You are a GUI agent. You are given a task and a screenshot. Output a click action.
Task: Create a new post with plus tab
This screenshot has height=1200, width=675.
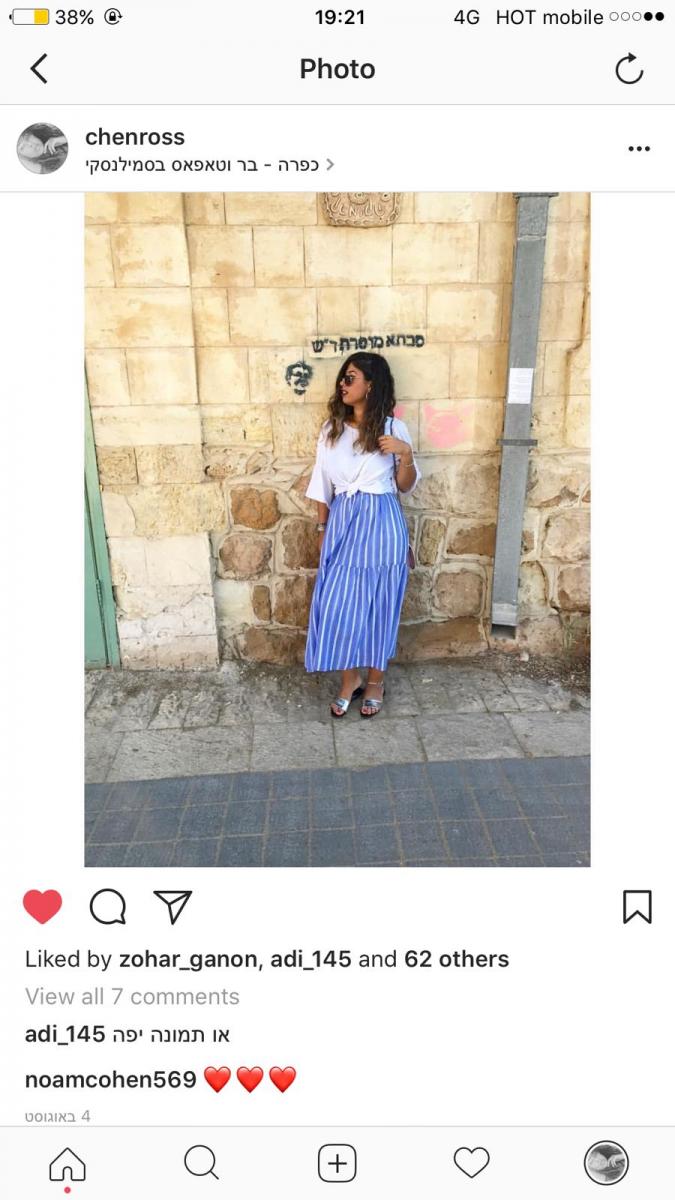tap(337, 1163)
